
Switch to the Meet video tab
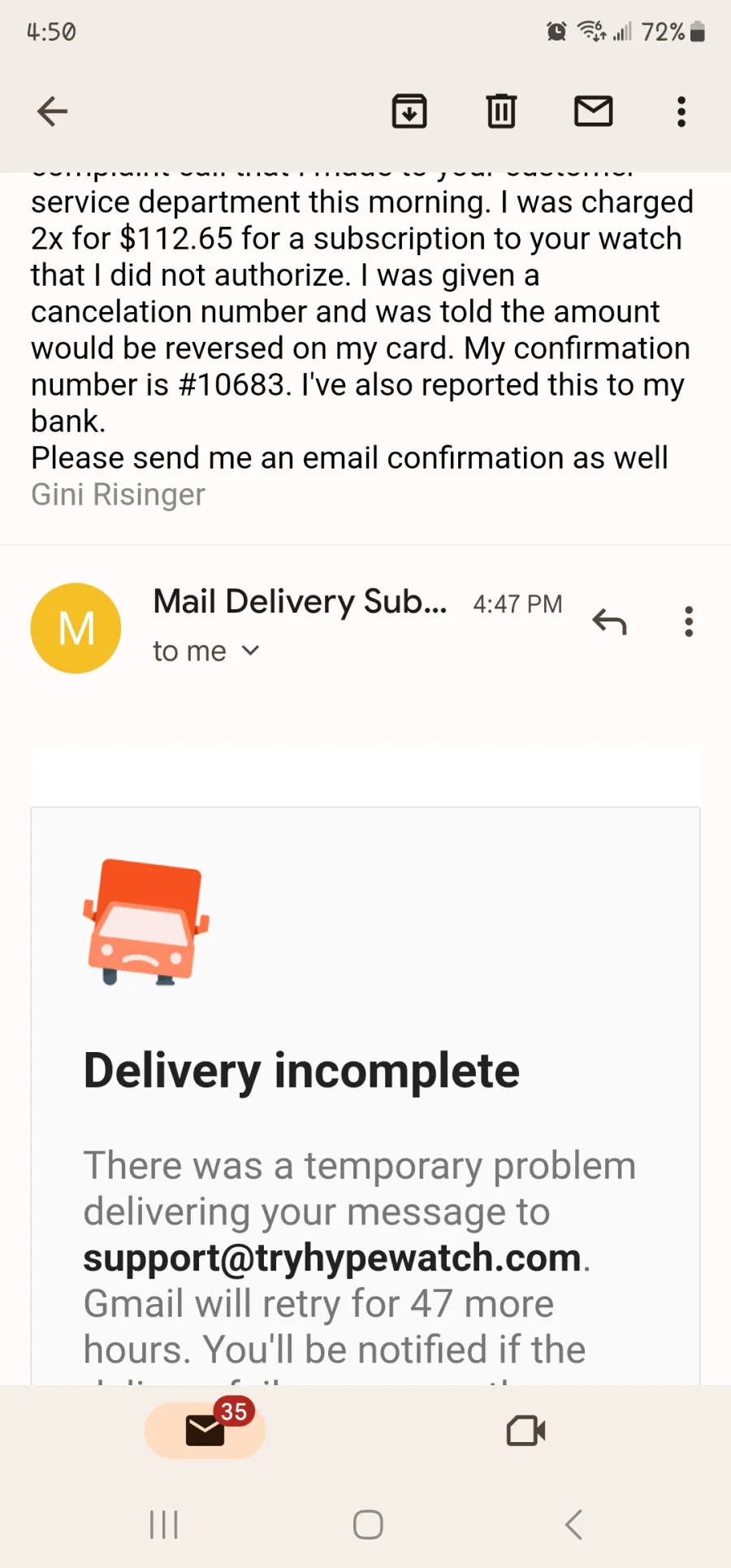tap(526, 1431)
